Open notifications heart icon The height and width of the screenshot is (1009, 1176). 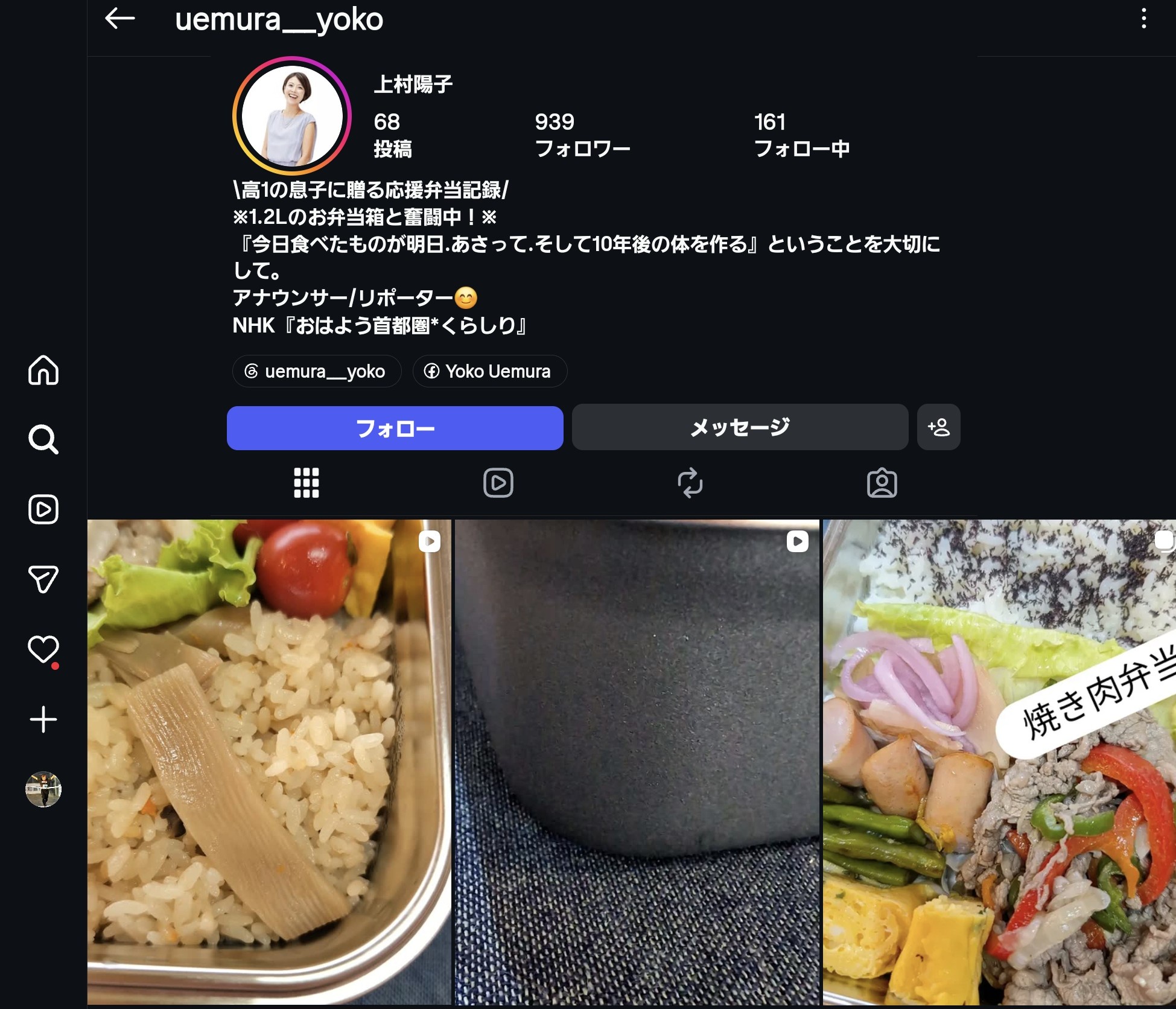(x=43, y=650)
